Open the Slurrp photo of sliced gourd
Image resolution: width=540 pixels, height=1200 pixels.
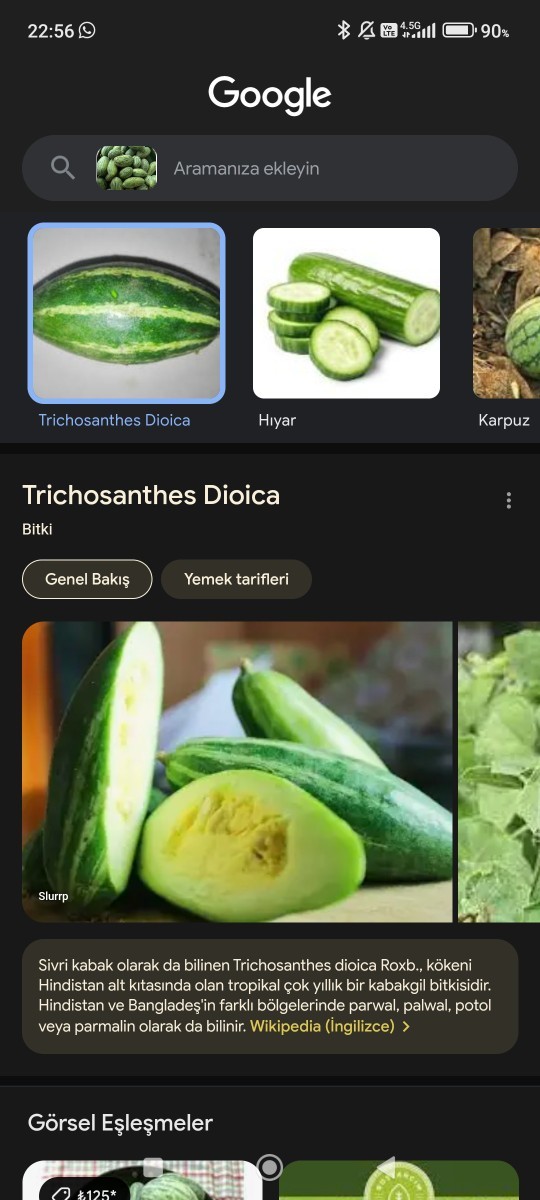point(237,772)
